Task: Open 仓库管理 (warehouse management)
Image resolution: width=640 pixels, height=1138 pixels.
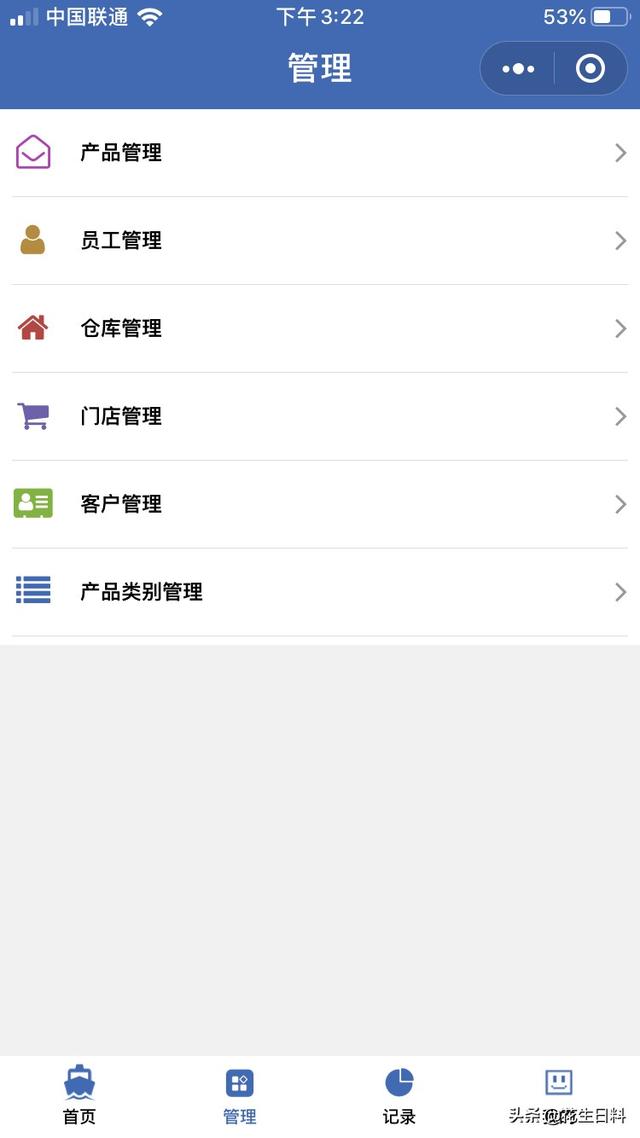Action: [320, 328]
